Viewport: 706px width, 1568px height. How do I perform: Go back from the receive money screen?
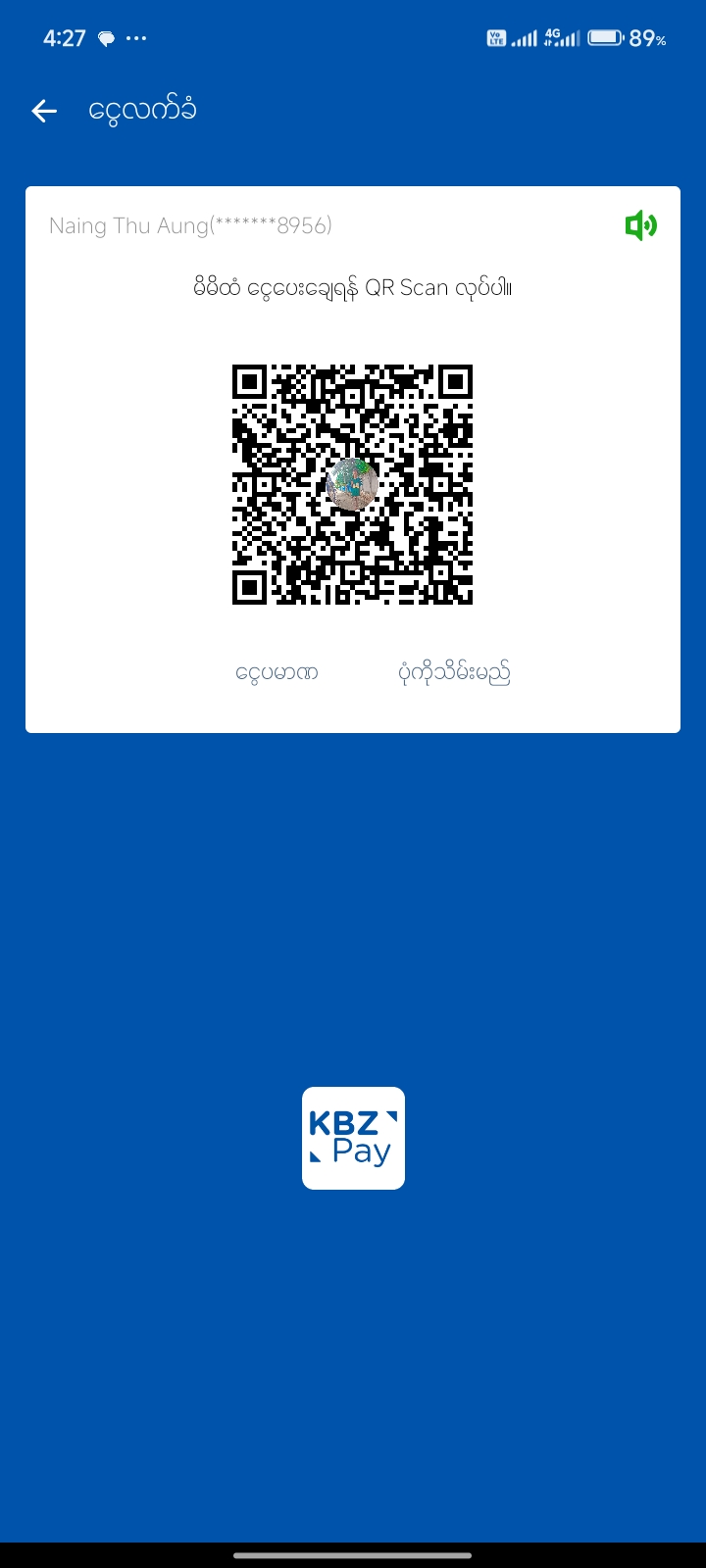point(44,111)
